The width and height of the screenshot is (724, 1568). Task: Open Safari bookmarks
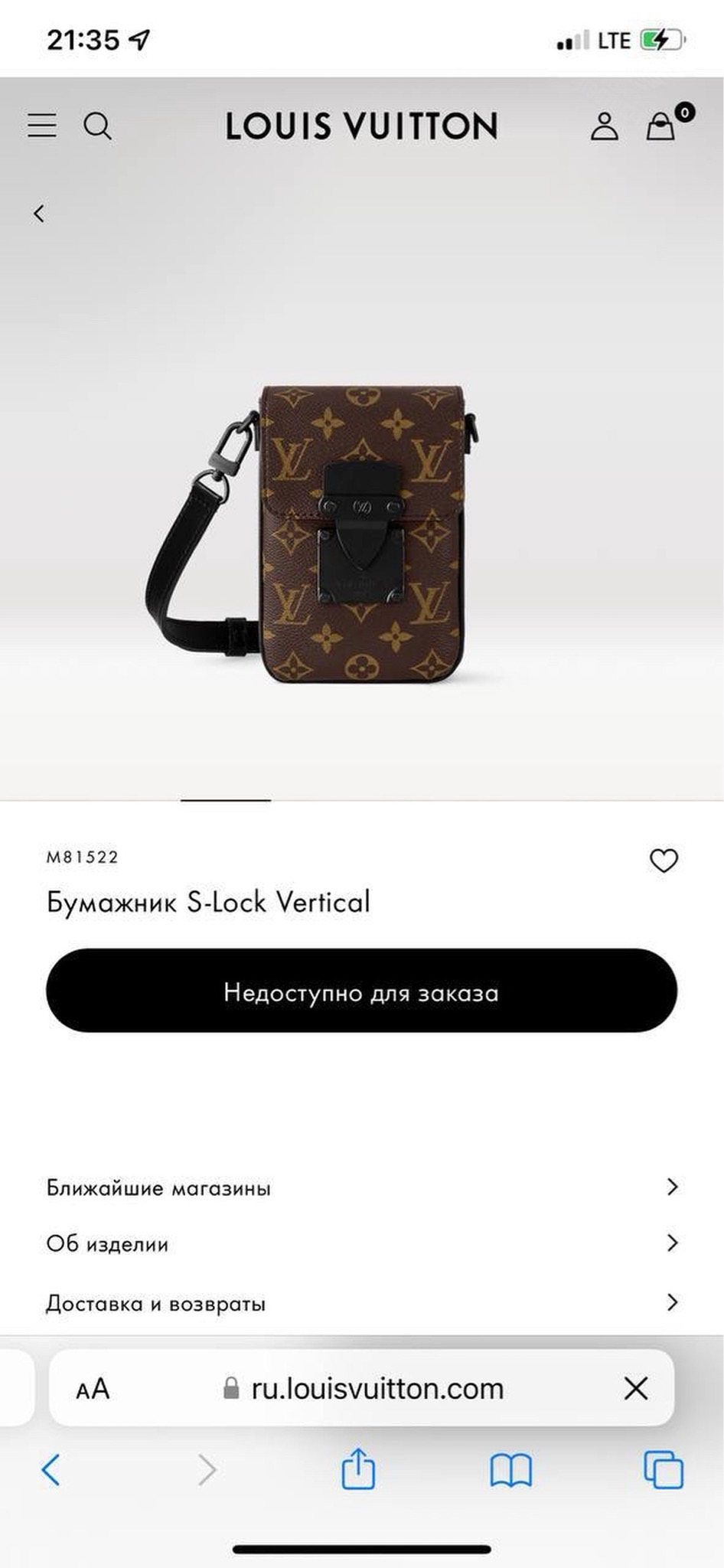pos(510,1470)
